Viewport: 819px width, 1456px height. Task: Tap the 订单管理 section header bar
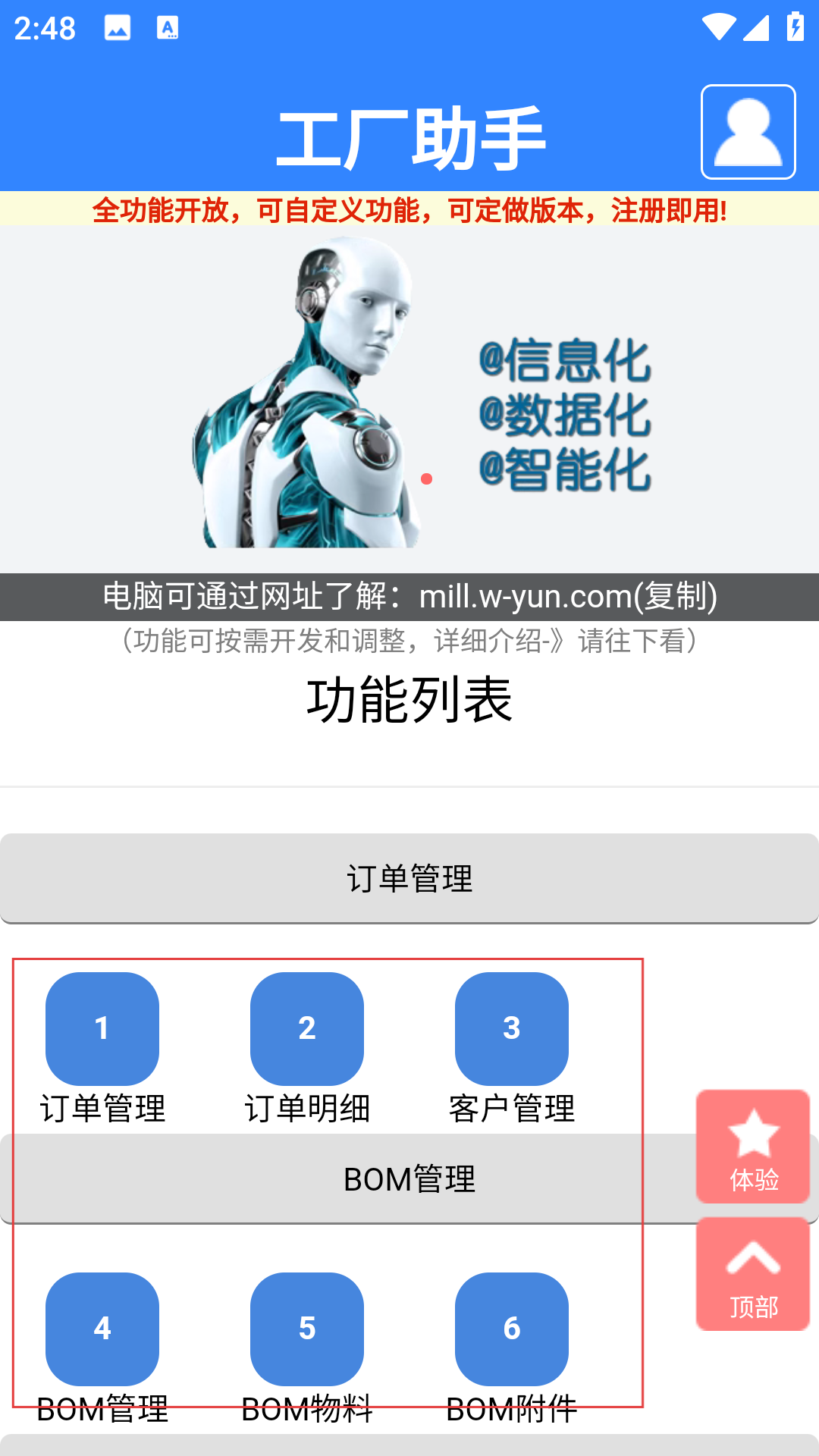pos(409,878)
